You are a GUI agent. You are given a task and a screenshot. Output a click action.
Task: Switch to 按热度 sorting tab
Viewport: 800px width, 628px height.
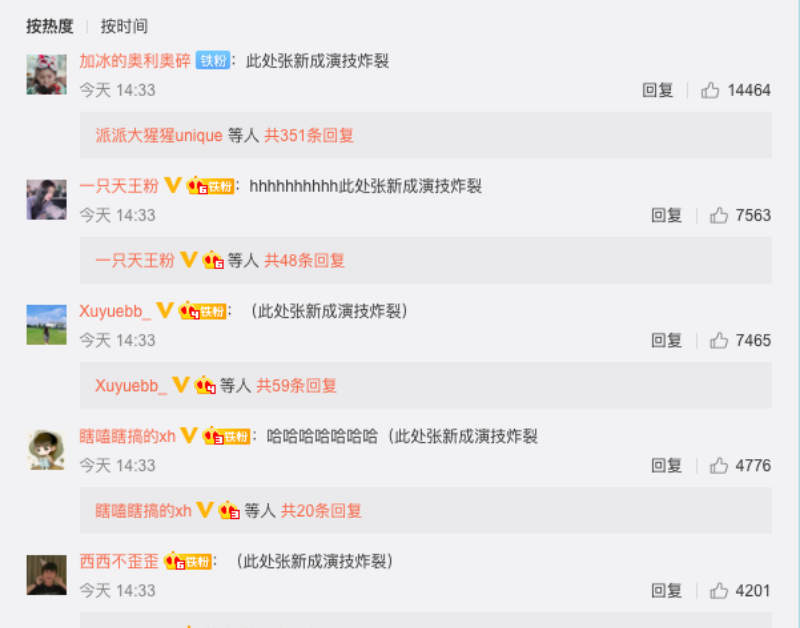coord(50,26)
